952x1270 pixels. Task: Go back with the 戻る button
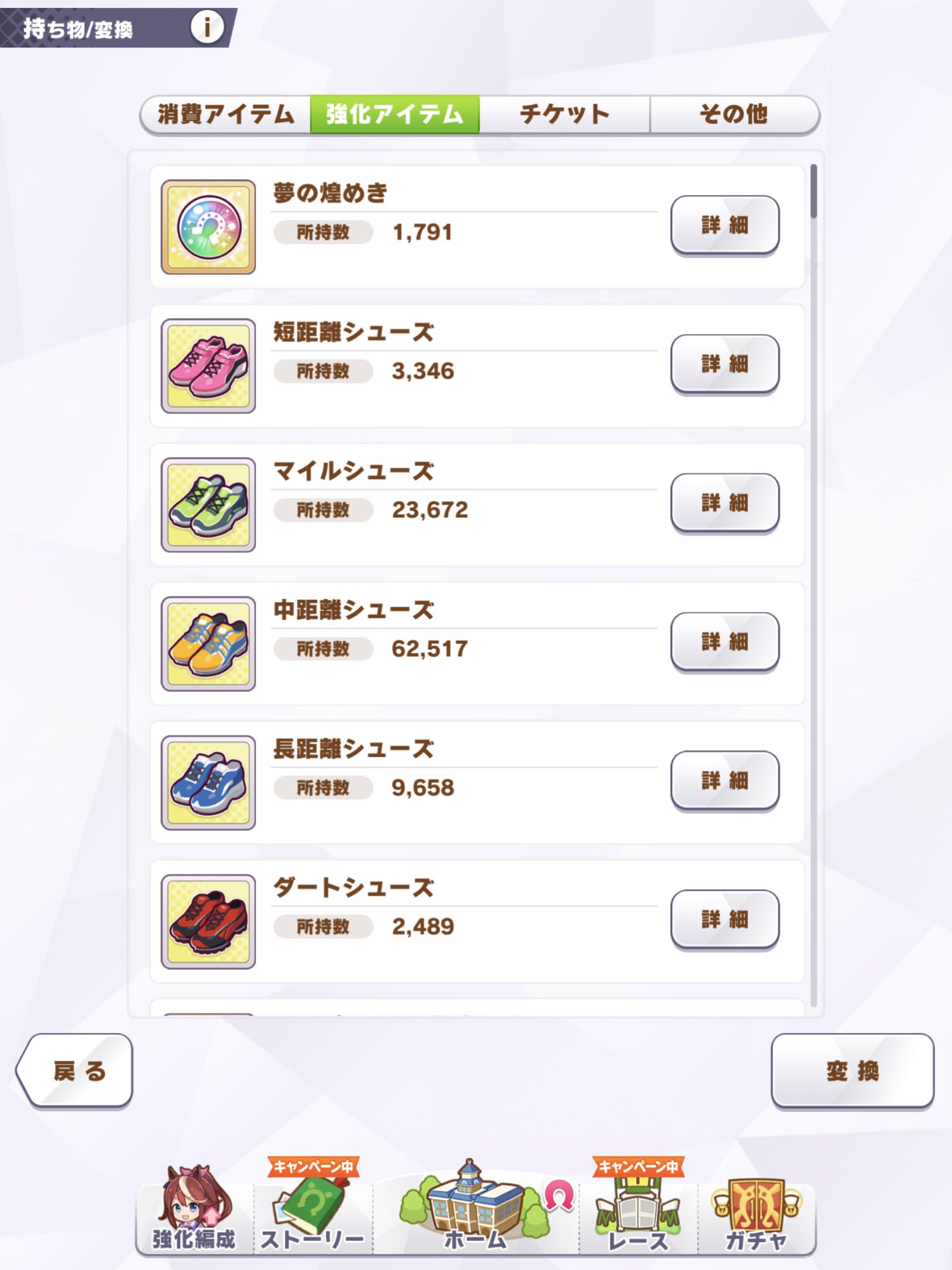77,1071
